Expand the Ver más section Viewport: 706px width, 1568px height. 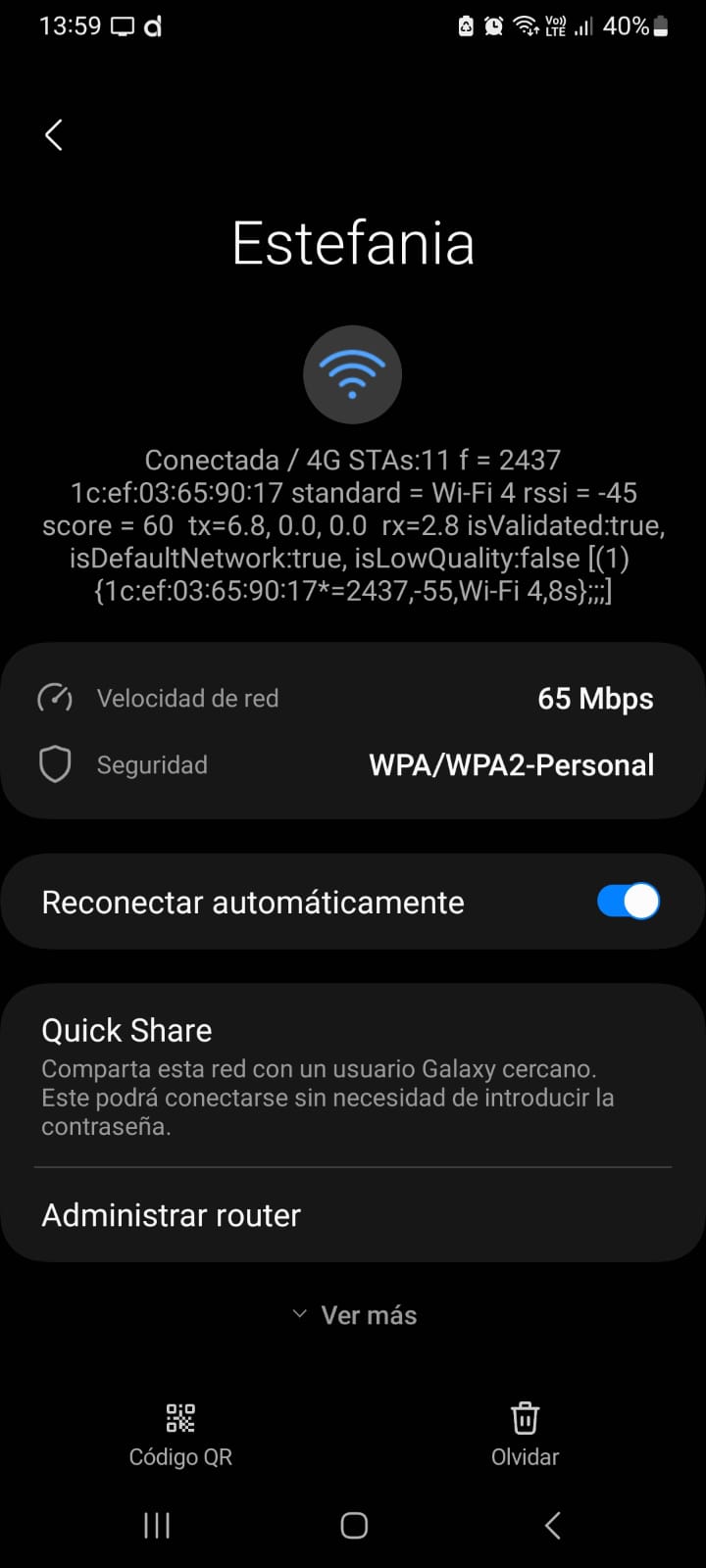coord(355,1315)
